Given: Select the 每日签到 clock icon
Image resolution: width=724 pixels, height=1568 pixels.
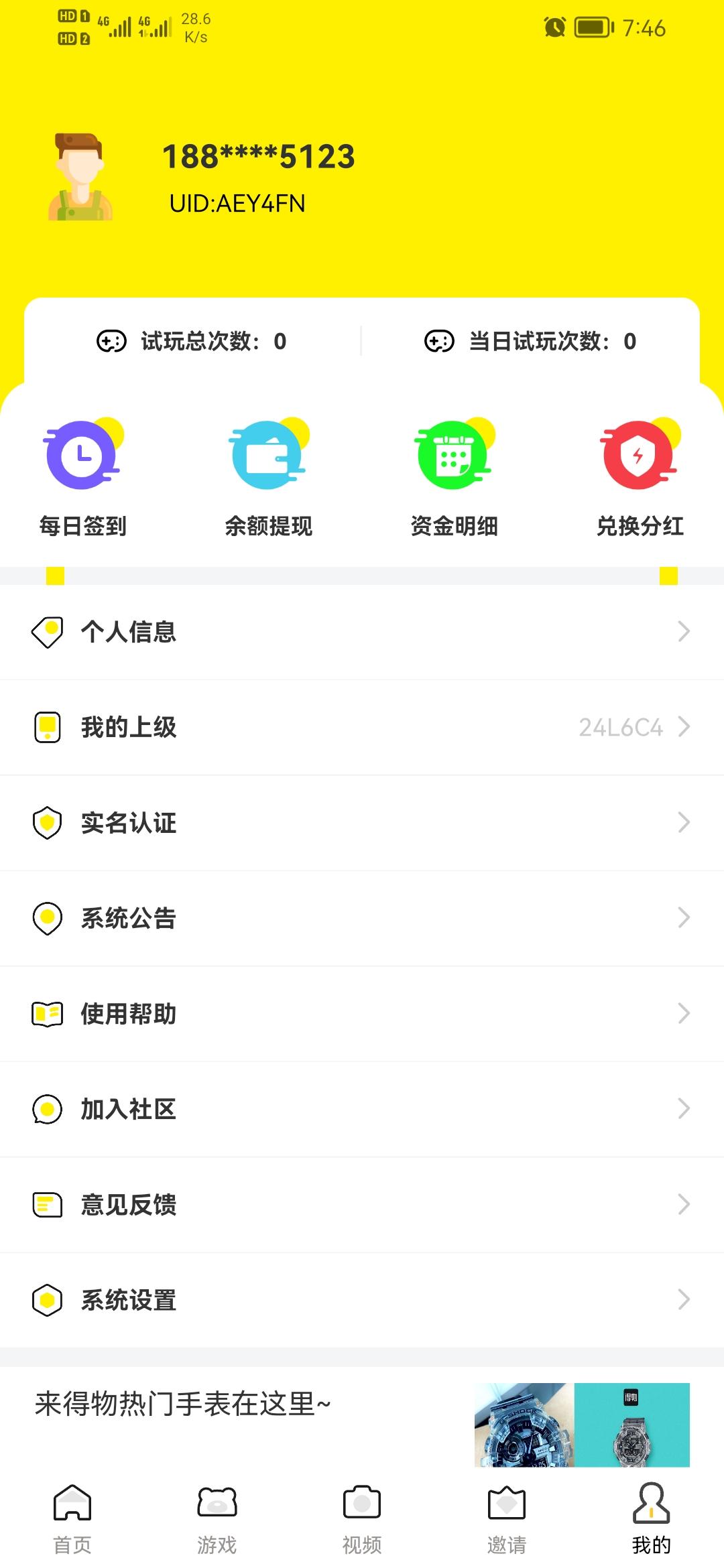Looking at the screenshot, I should point(81,454).
